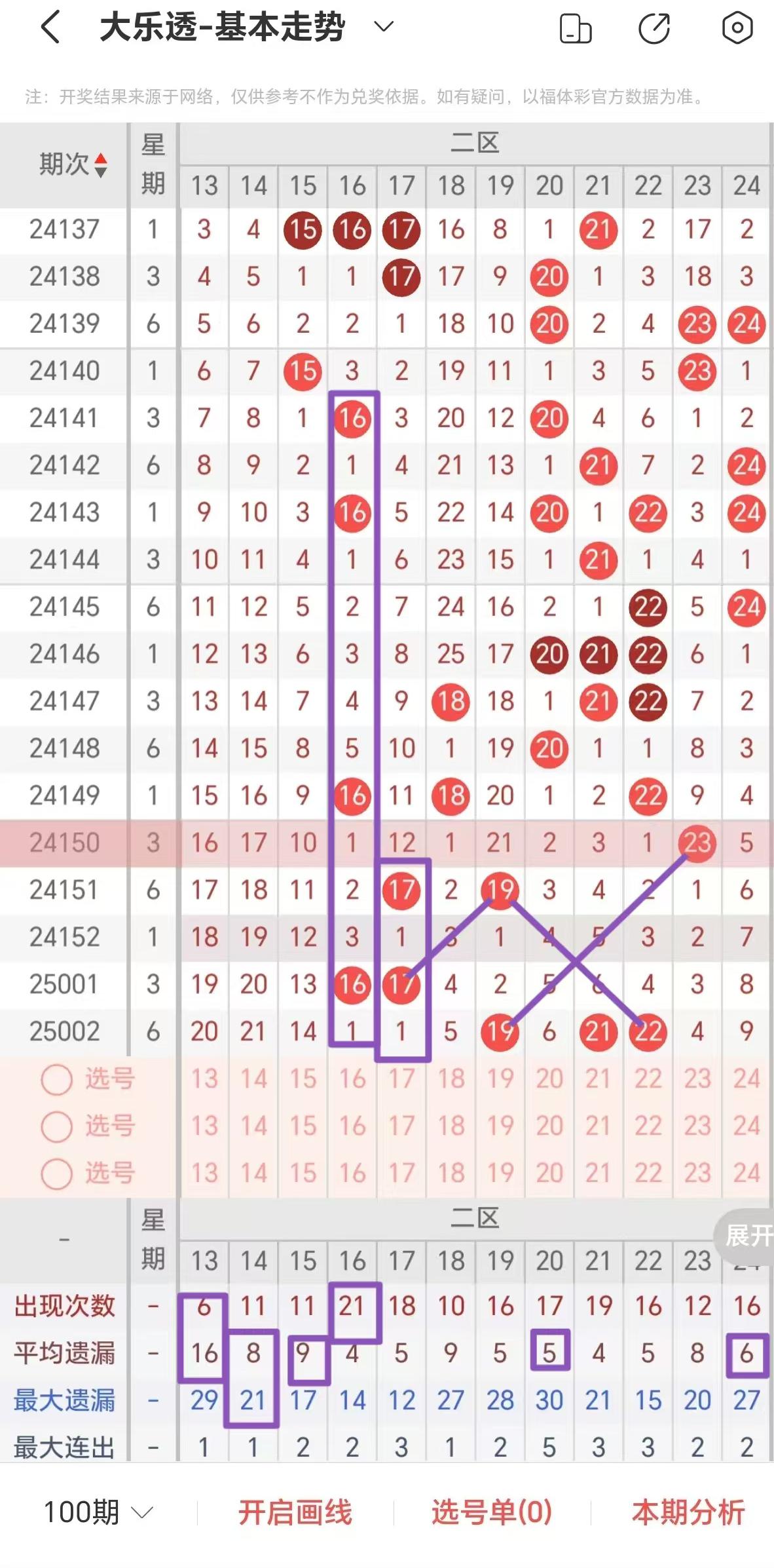This screenshot has width=774, height=1568.
Task: Share this trend chart
Action: click(654, 29)
